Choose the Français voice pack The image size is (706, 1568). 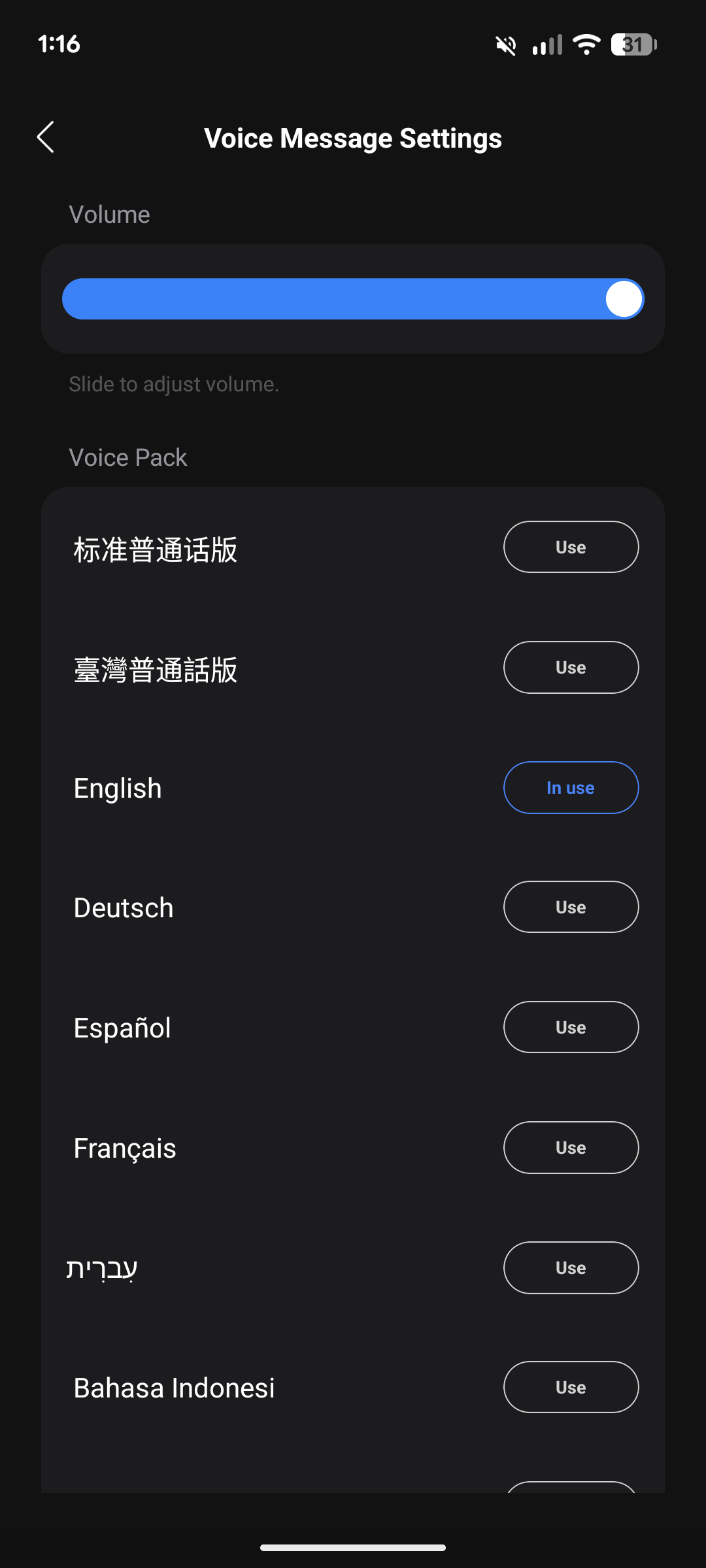point(571,1147)
